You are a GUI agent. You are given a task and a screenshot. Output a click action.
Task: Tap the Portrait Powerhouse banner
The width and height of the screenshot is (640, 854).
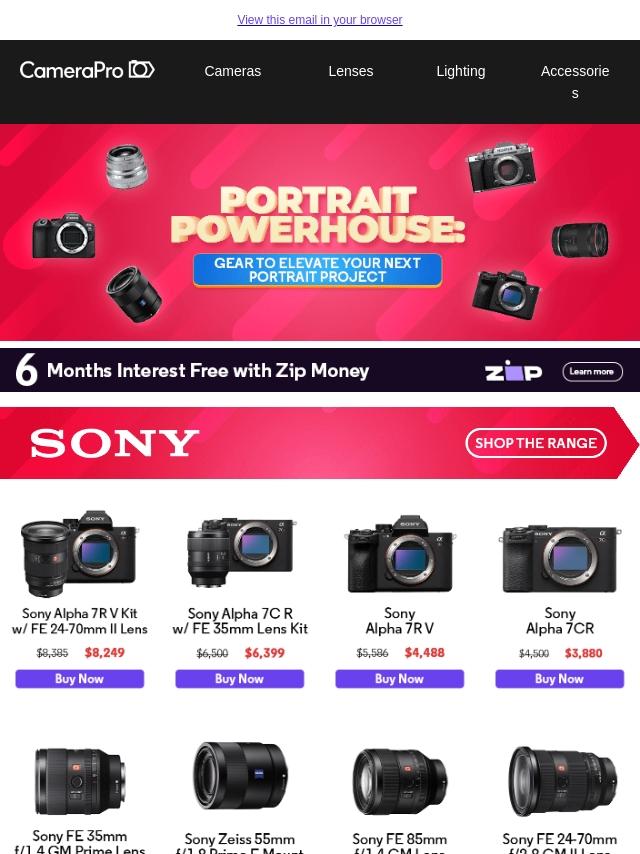pyautogui.click(x=318, y=232)
